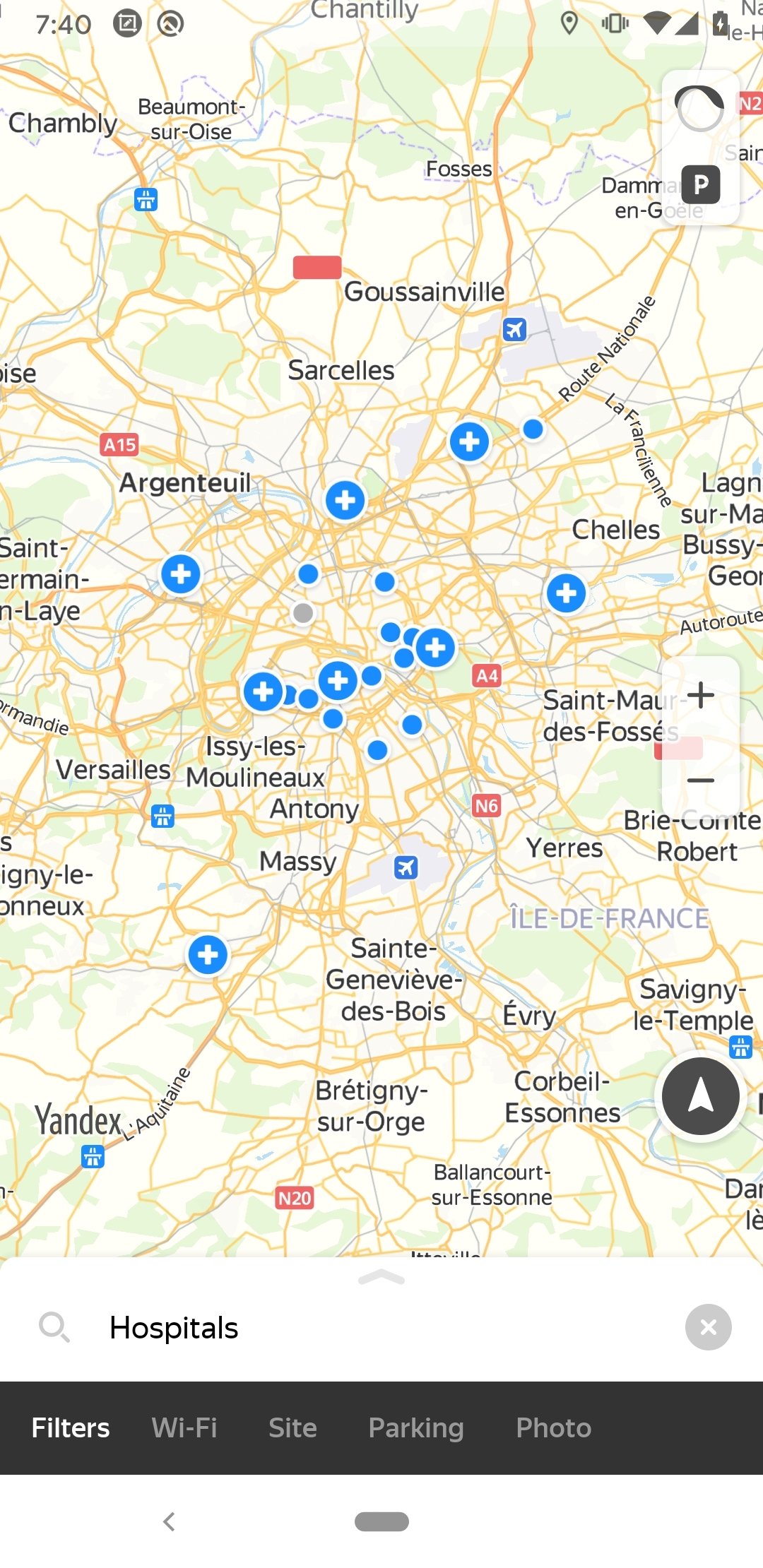This screenshot has width=763, height=1568.
Task: Clear the Hospitals search with the X
Action: coord(708,1327)
